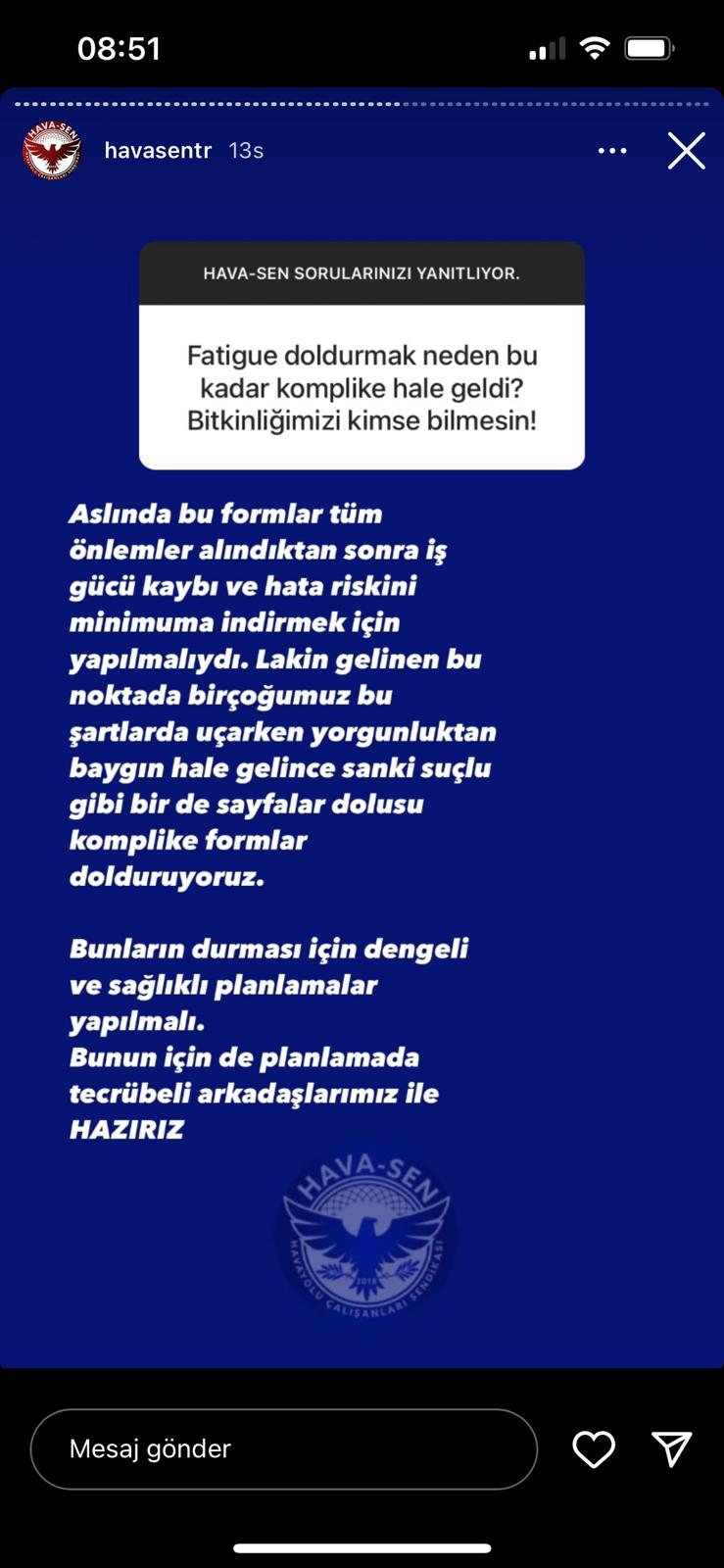Tap the havasentr username

[x=158, y=151]
